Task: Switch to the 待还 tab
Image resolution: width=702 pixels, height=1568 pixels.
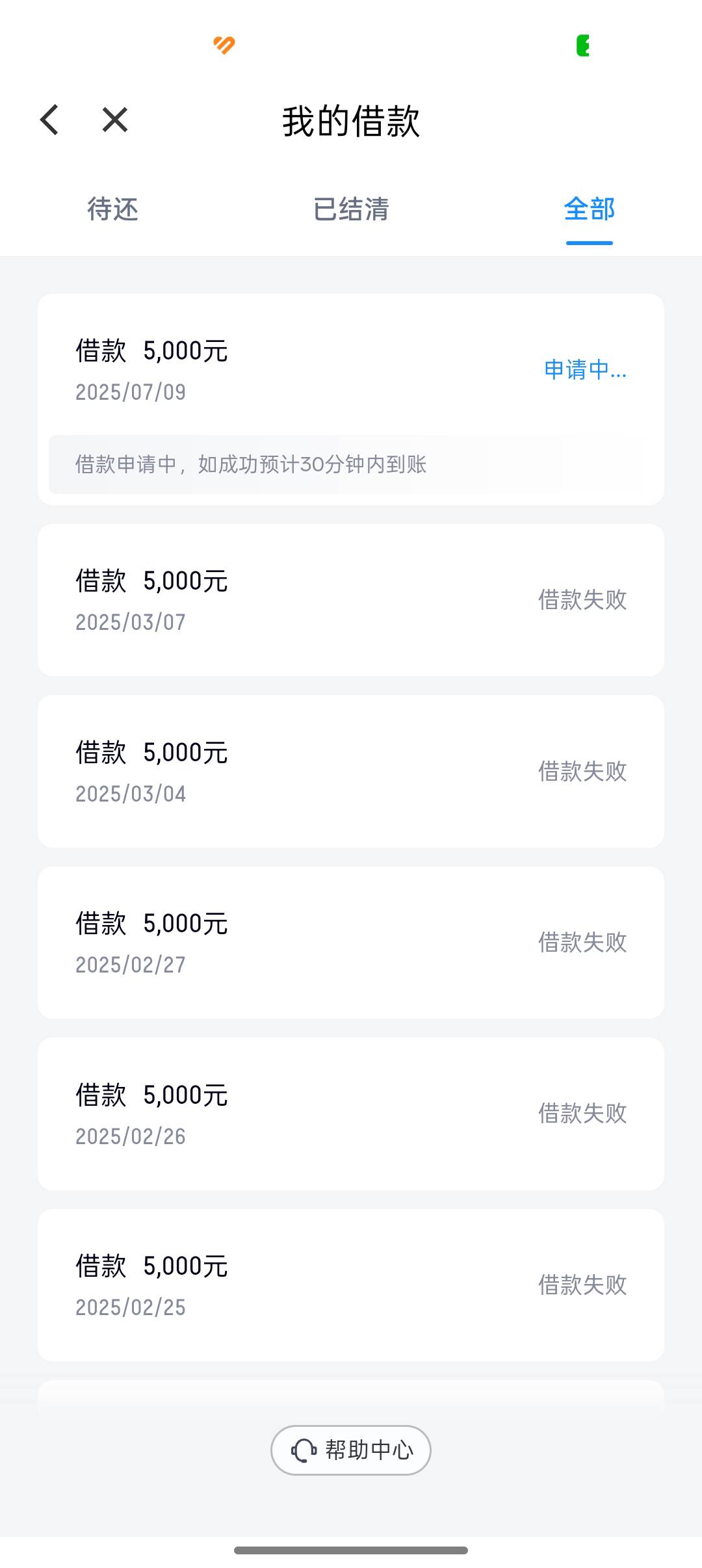Action: point(113,209)
